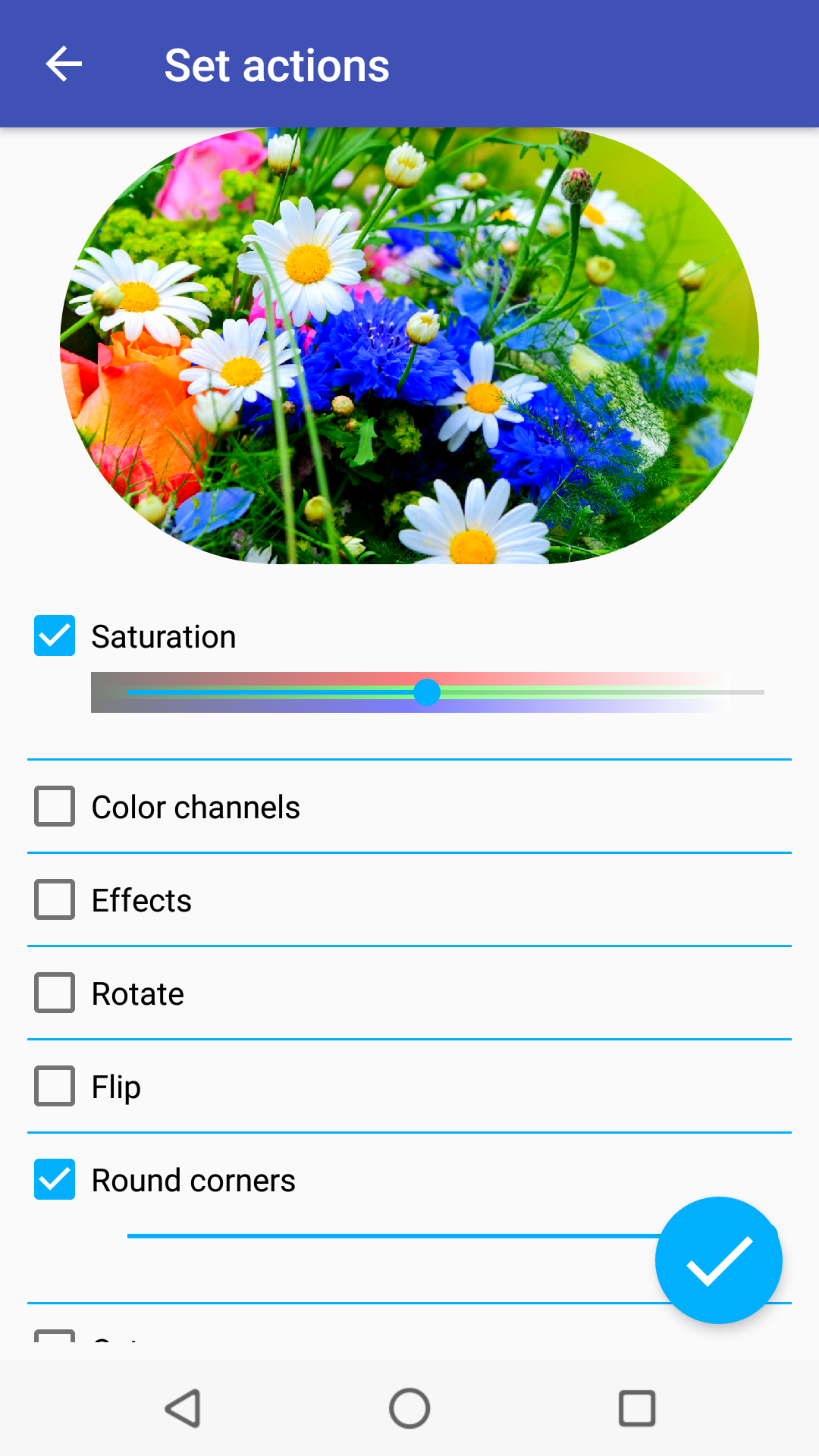Enable the Color channels option

pos(55,806)
